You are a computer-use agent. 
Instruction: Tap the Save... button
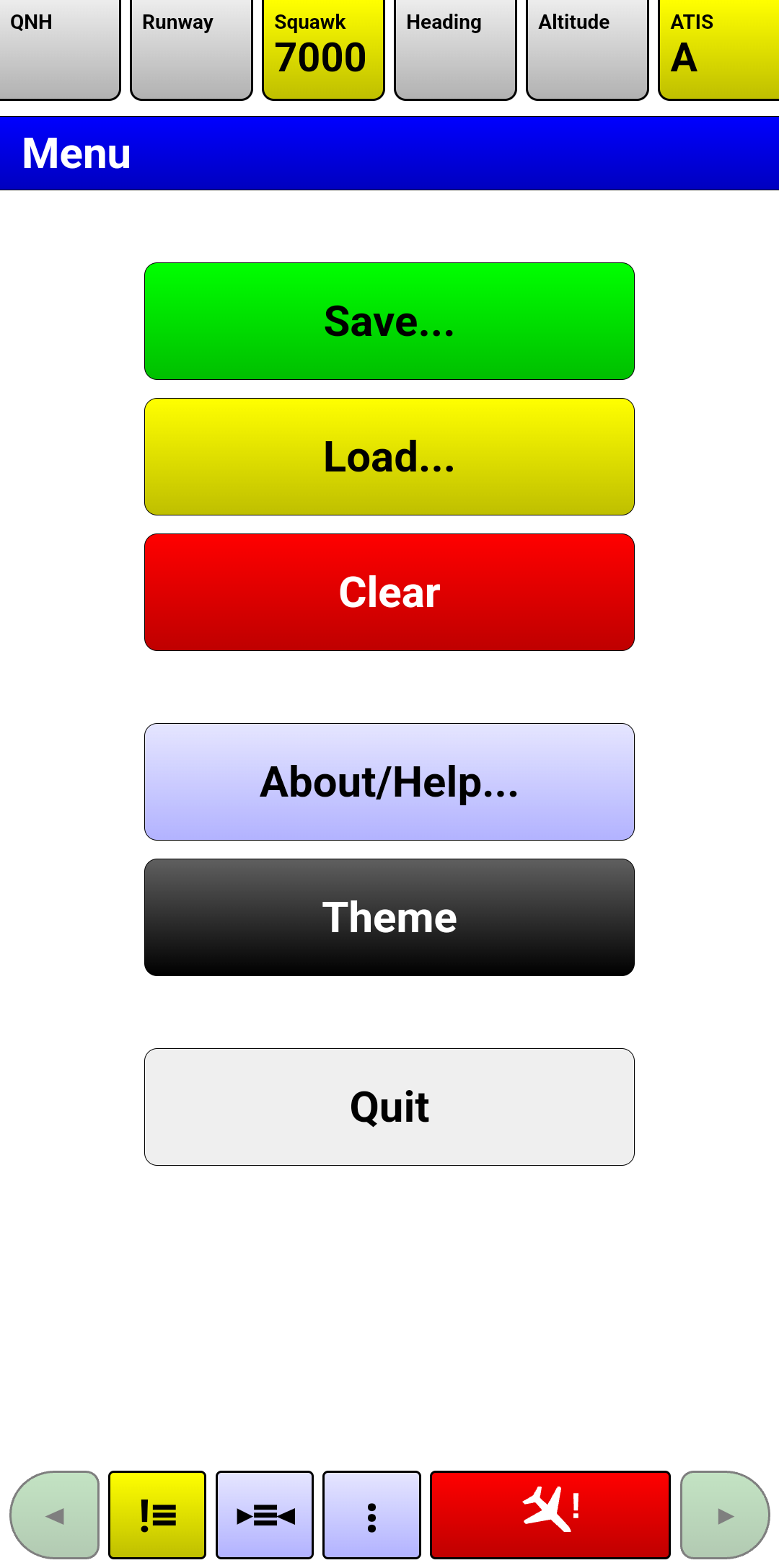click(x=389, y=321)
